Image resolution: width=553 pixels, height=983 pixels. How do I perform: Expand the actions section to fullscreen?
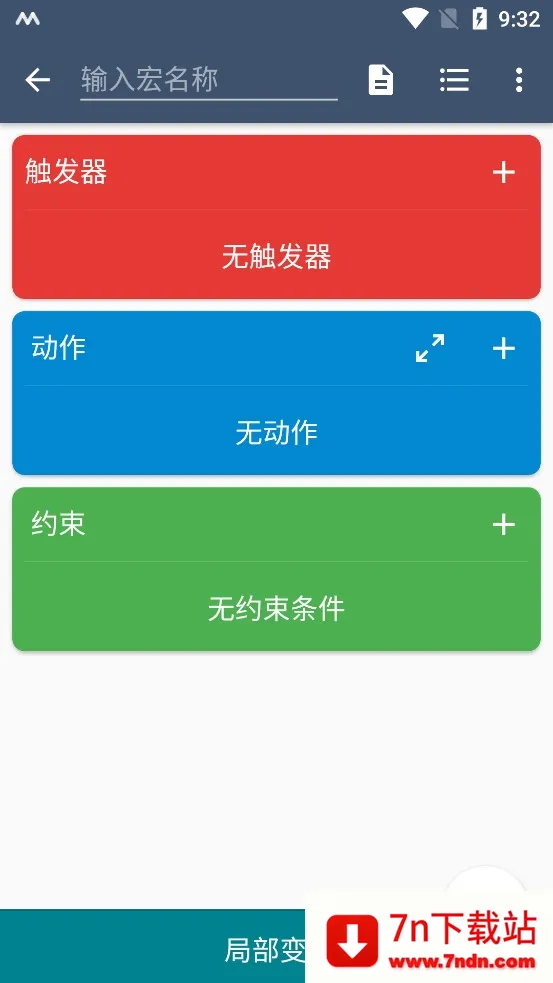(x=430, y=348)
